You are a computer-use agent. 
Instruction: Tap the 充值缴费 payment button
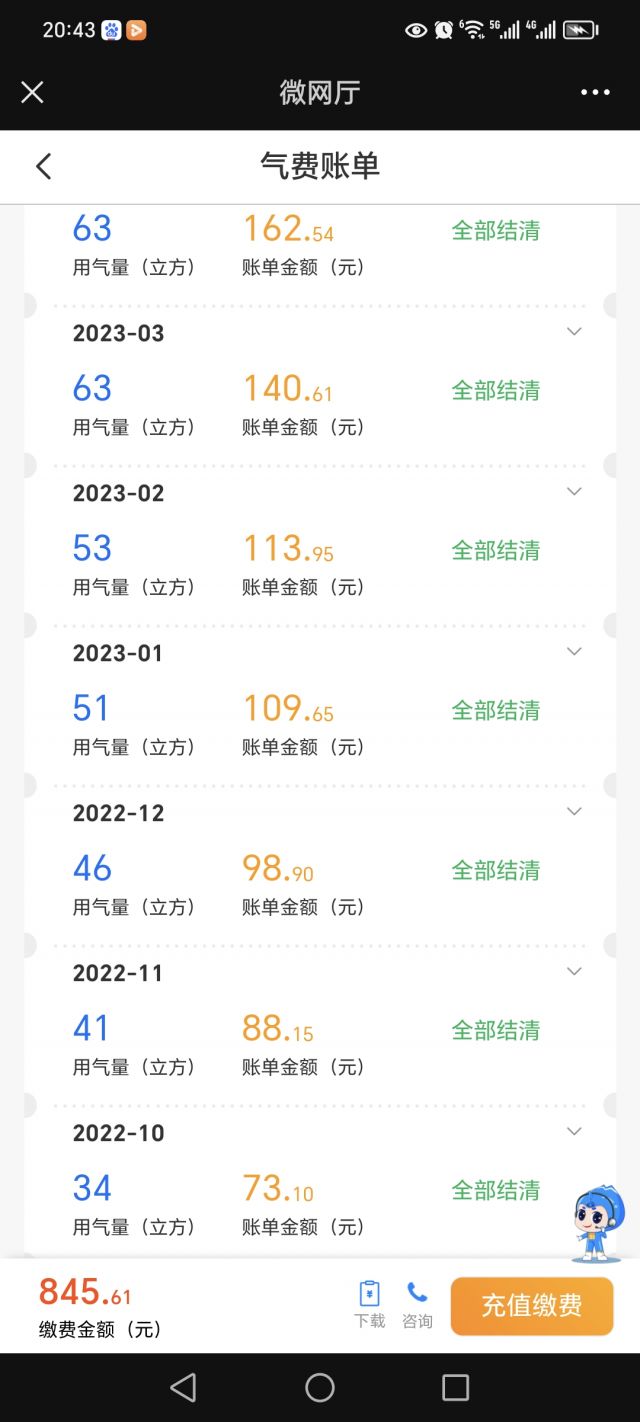[x=531, y=1306]
